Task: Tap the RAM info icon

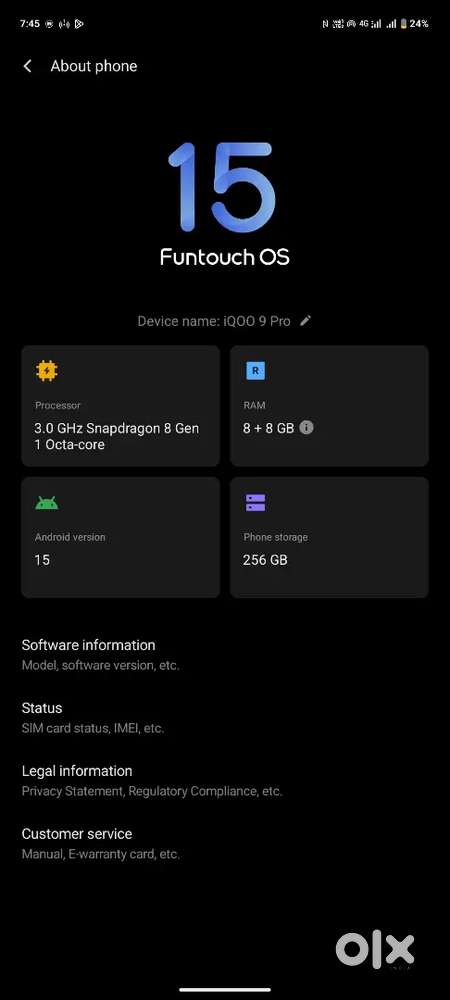Action: [307, 428]
